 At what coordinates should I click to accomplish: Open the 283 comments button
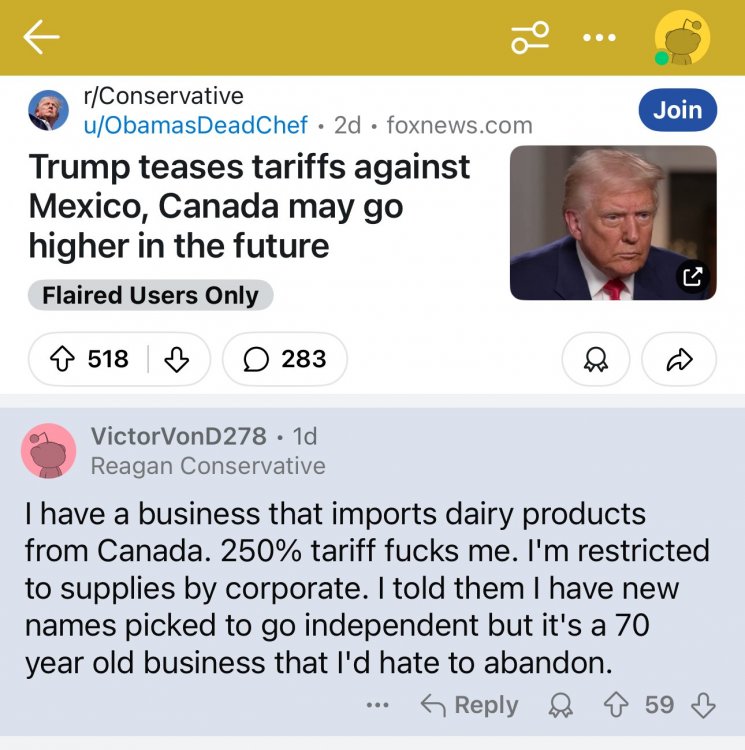point(285,359)
